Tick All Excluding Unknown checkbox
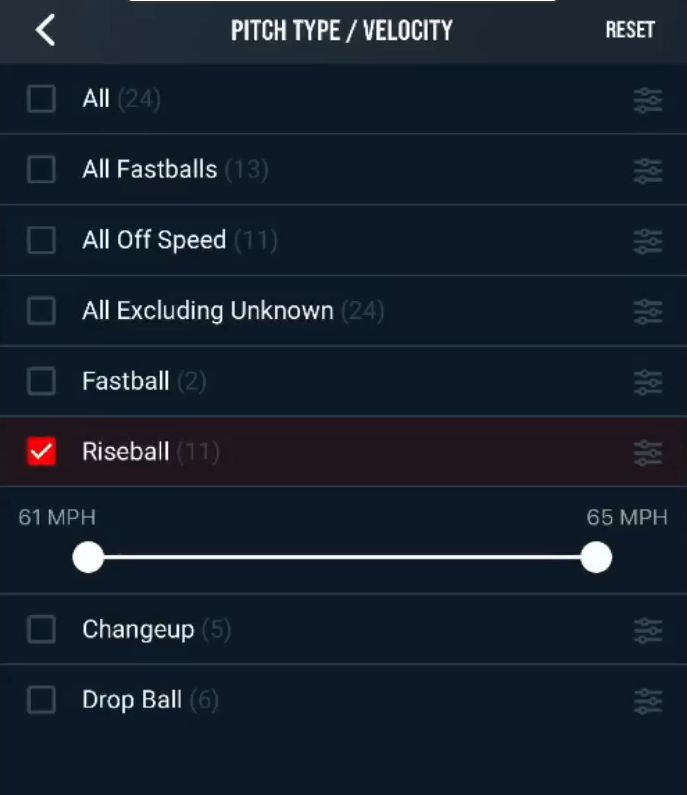 (41, 311)
